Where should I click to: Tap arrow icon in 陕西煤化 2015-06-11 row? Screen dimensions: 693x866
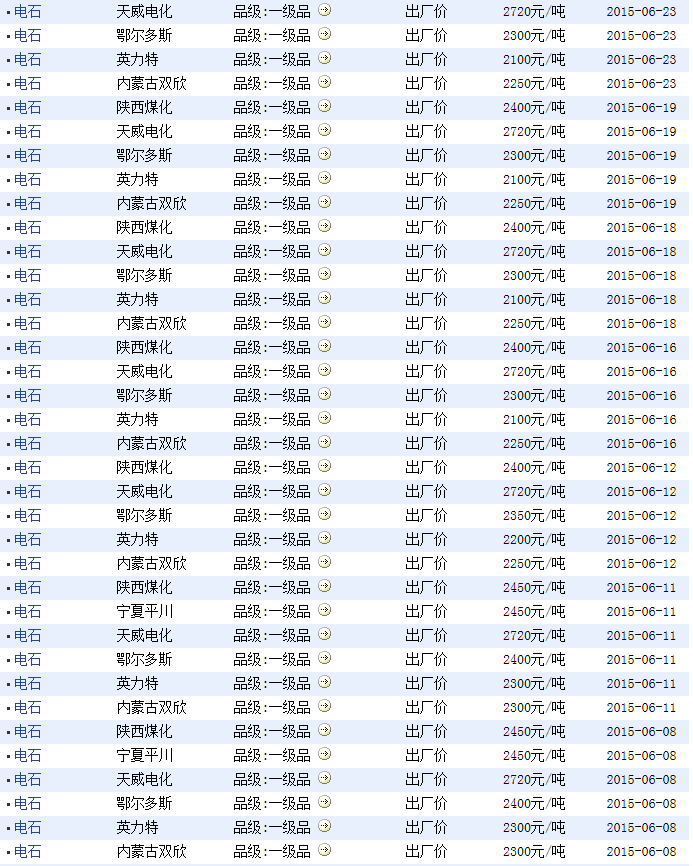[324, 586]
